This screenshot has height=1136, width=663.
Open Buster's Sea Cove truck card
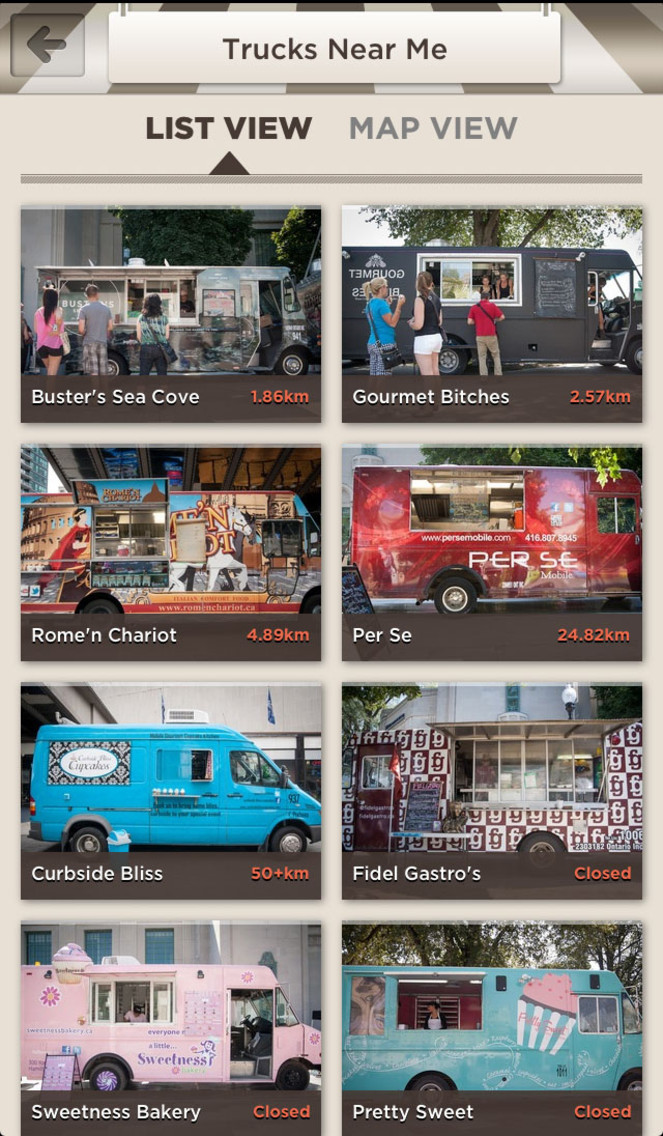click(x=171, y=314)
